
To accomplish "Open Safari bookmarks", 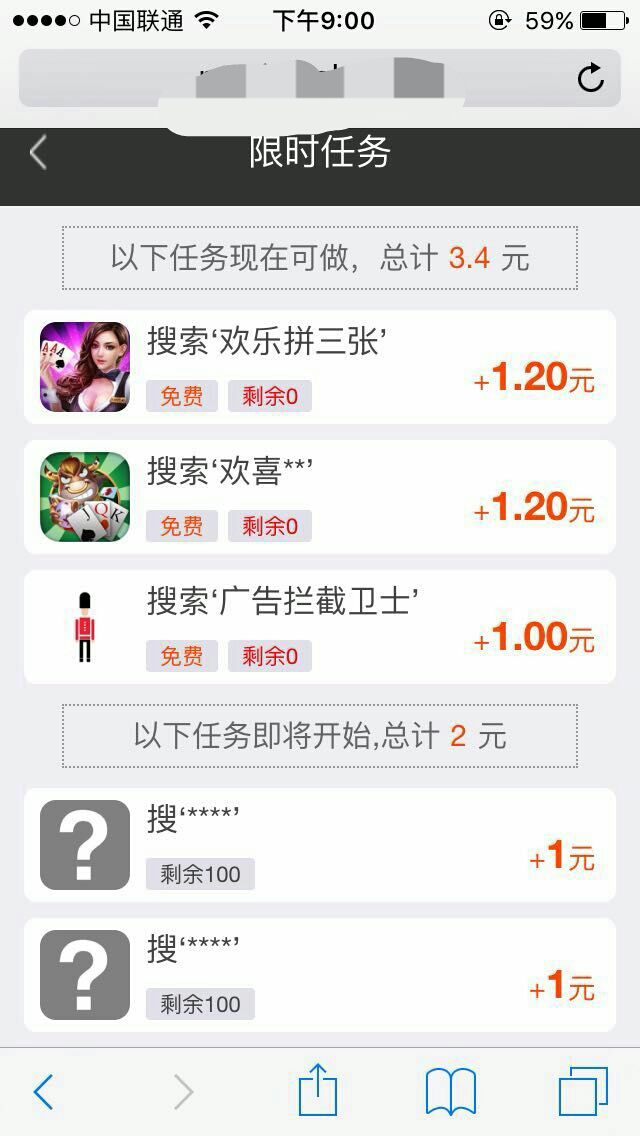I will click(x=450, y=1091).
